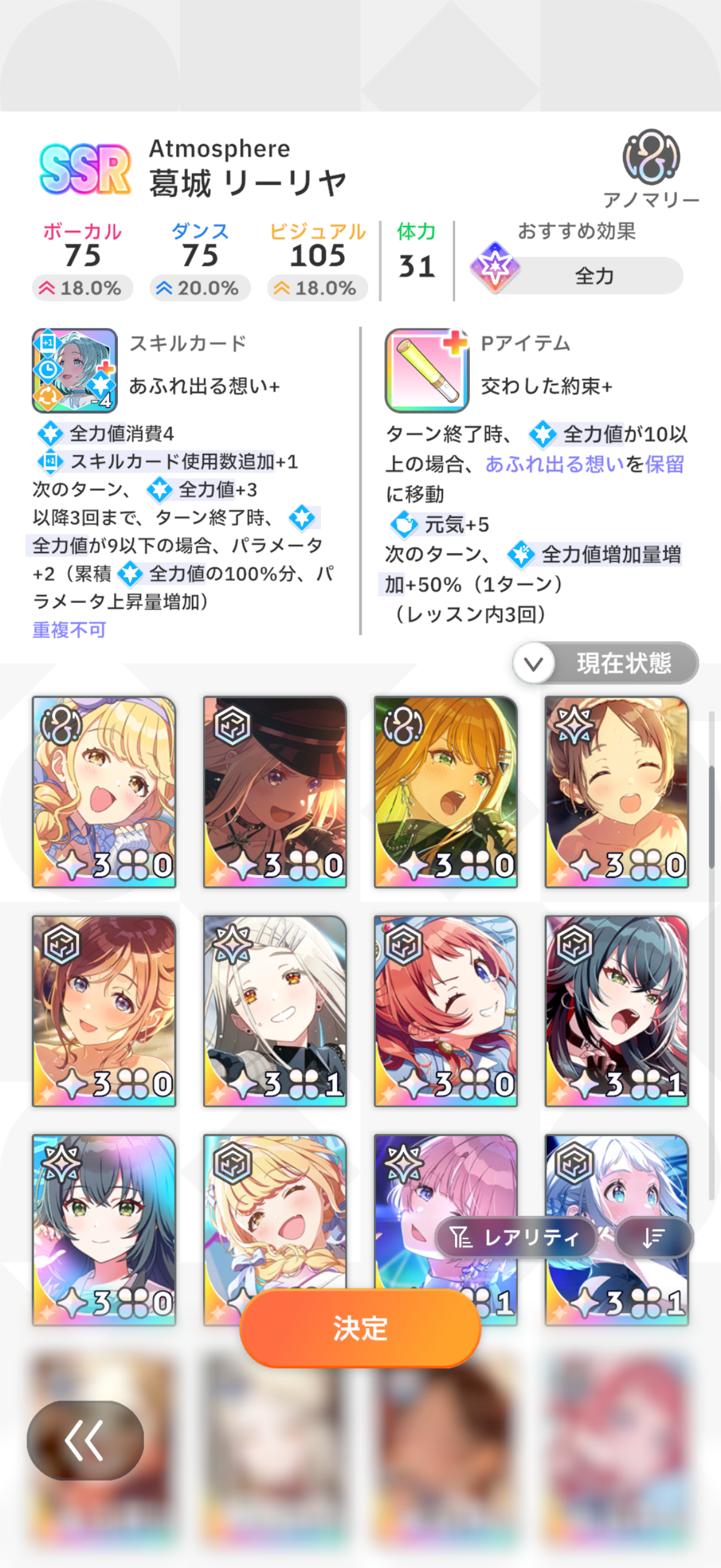Select the white-haired idol card with red eyes
This screenshot has width=721, height=1568.
[275, 1011]
